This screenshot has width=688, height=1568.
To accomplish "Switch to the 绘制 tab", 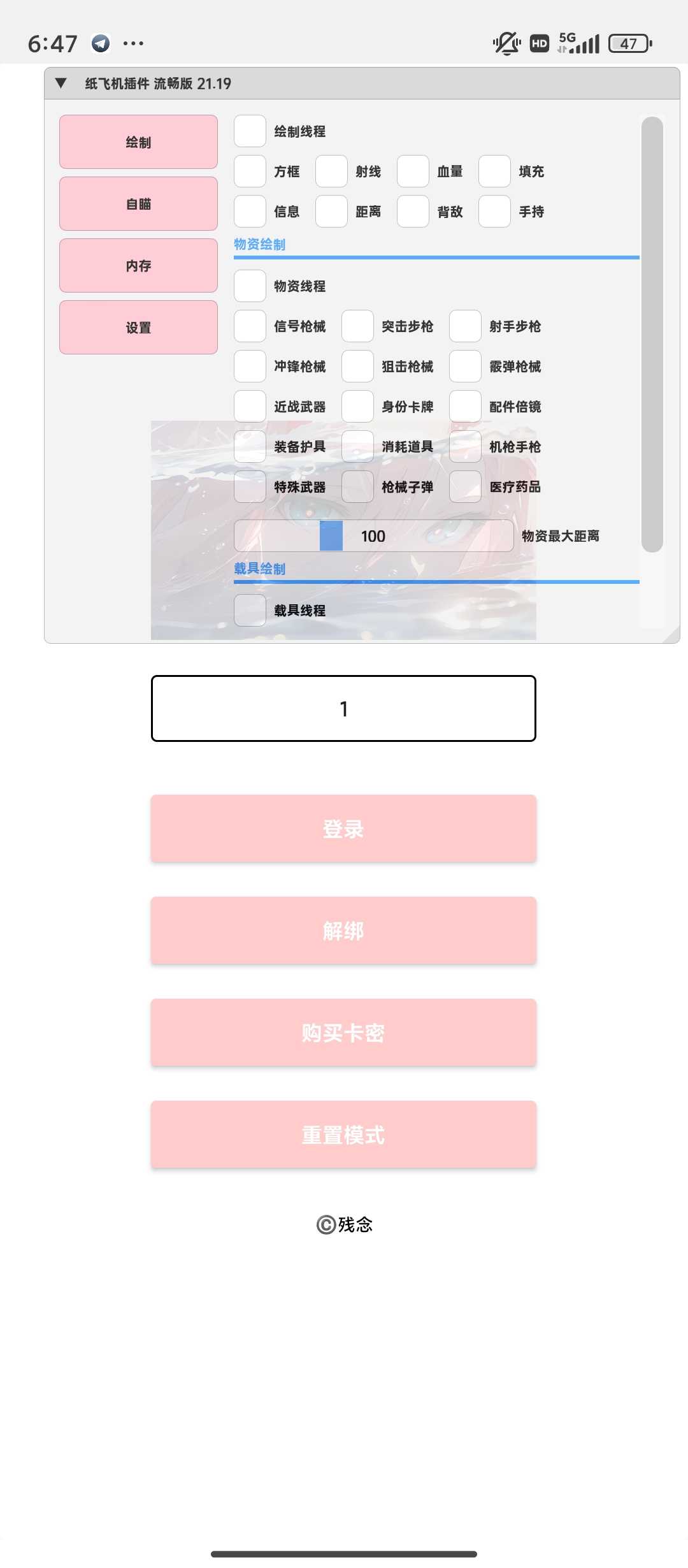I will pyautogui.click(x=138, y=142).
